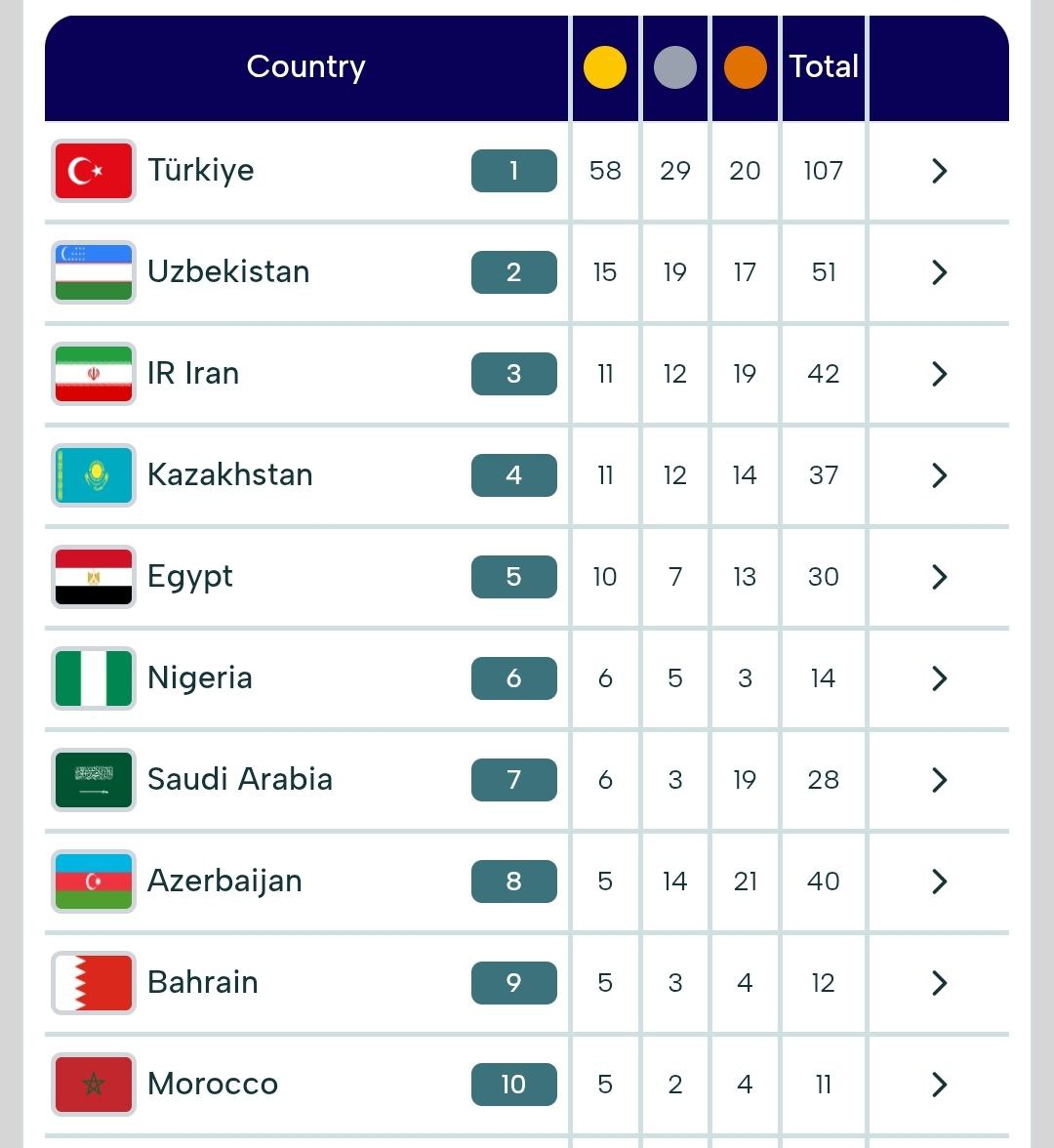Expand Uzbekistan's row with the chevron

click(x=939, y=272)
